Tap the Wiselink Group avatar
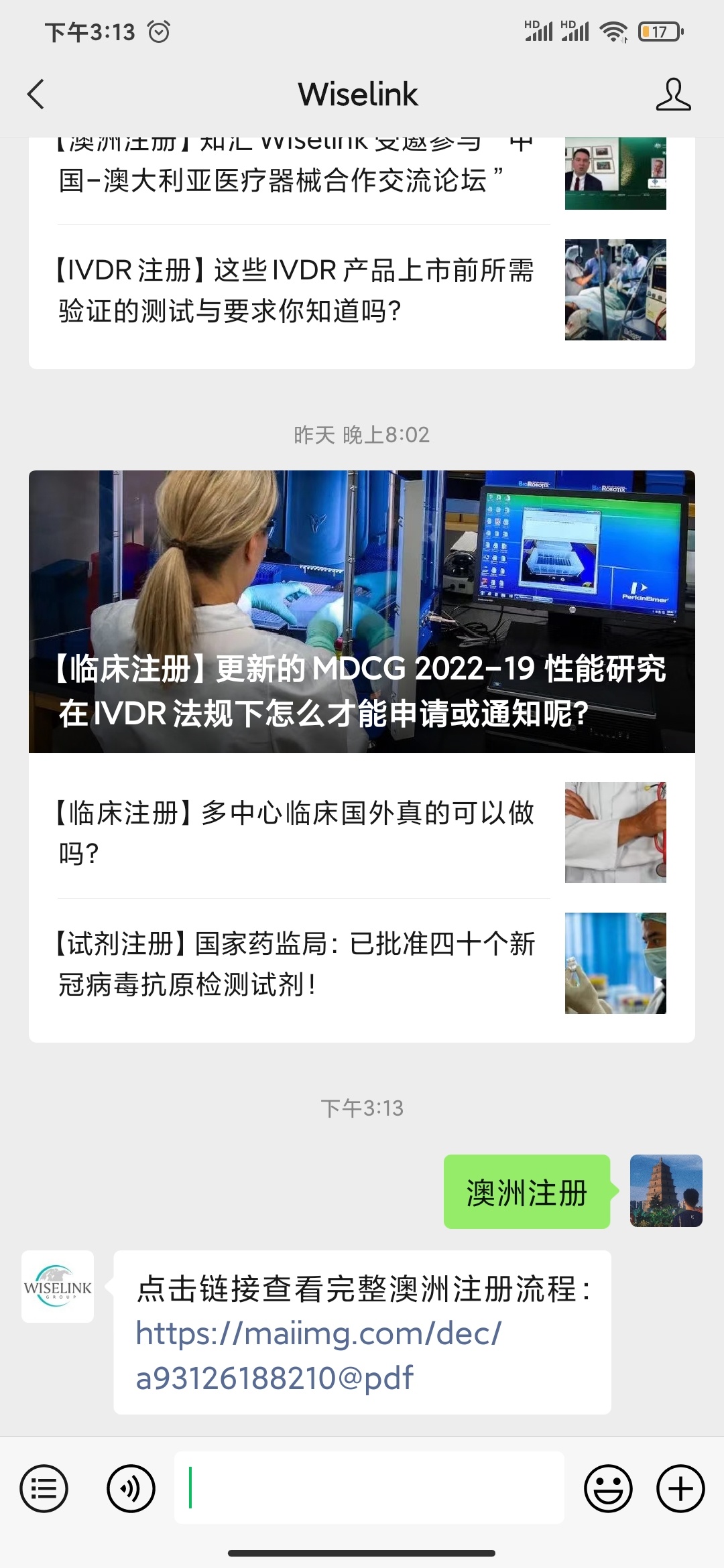The width and height of the screenshot is (724, 1568). tap(58, 1286)
